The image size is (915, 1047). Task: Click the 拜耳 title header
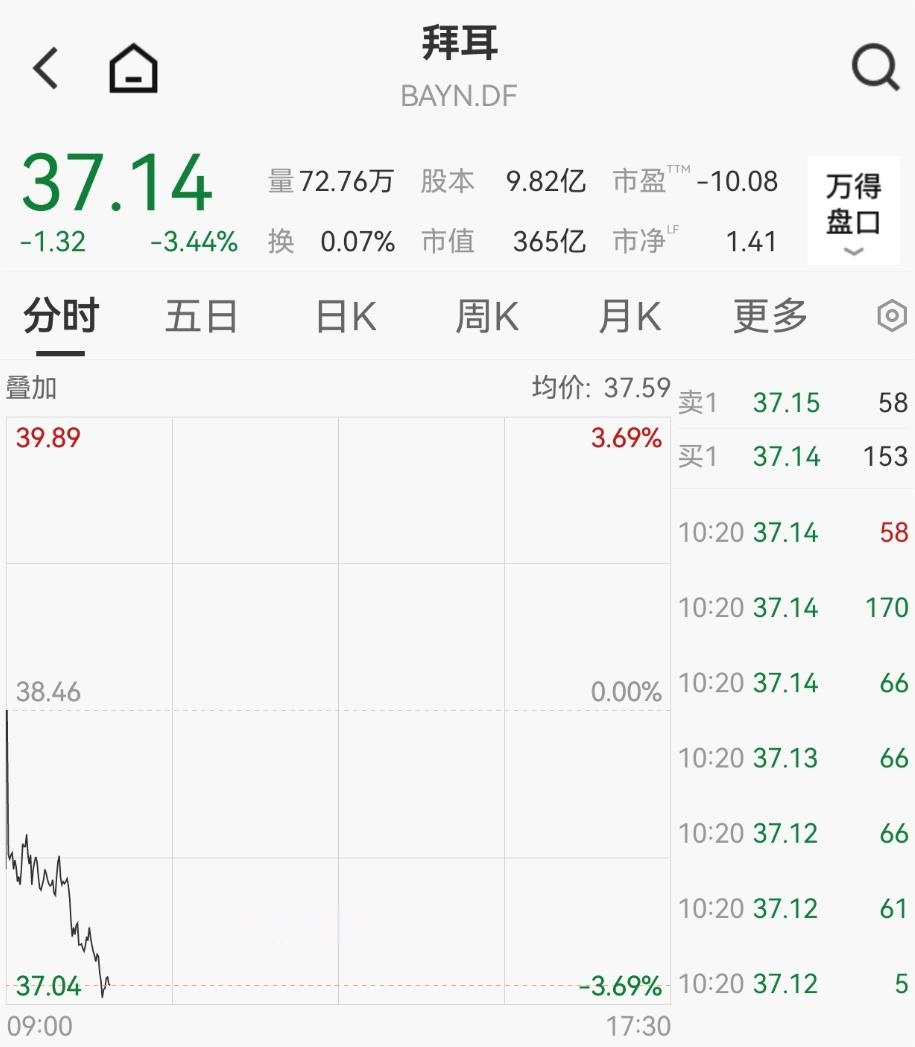pos(458,44)
